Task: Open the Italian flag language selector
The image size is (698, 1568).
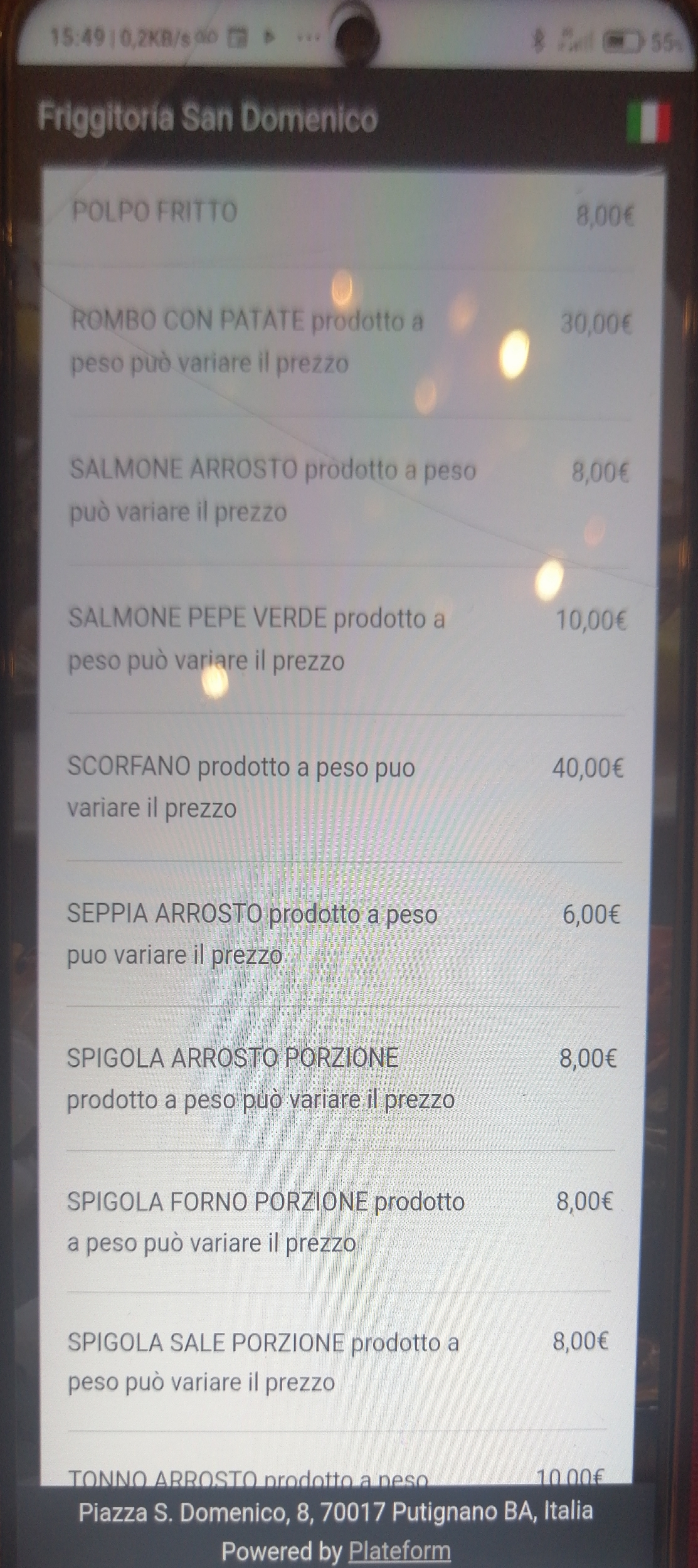Action: coord(648,122)
